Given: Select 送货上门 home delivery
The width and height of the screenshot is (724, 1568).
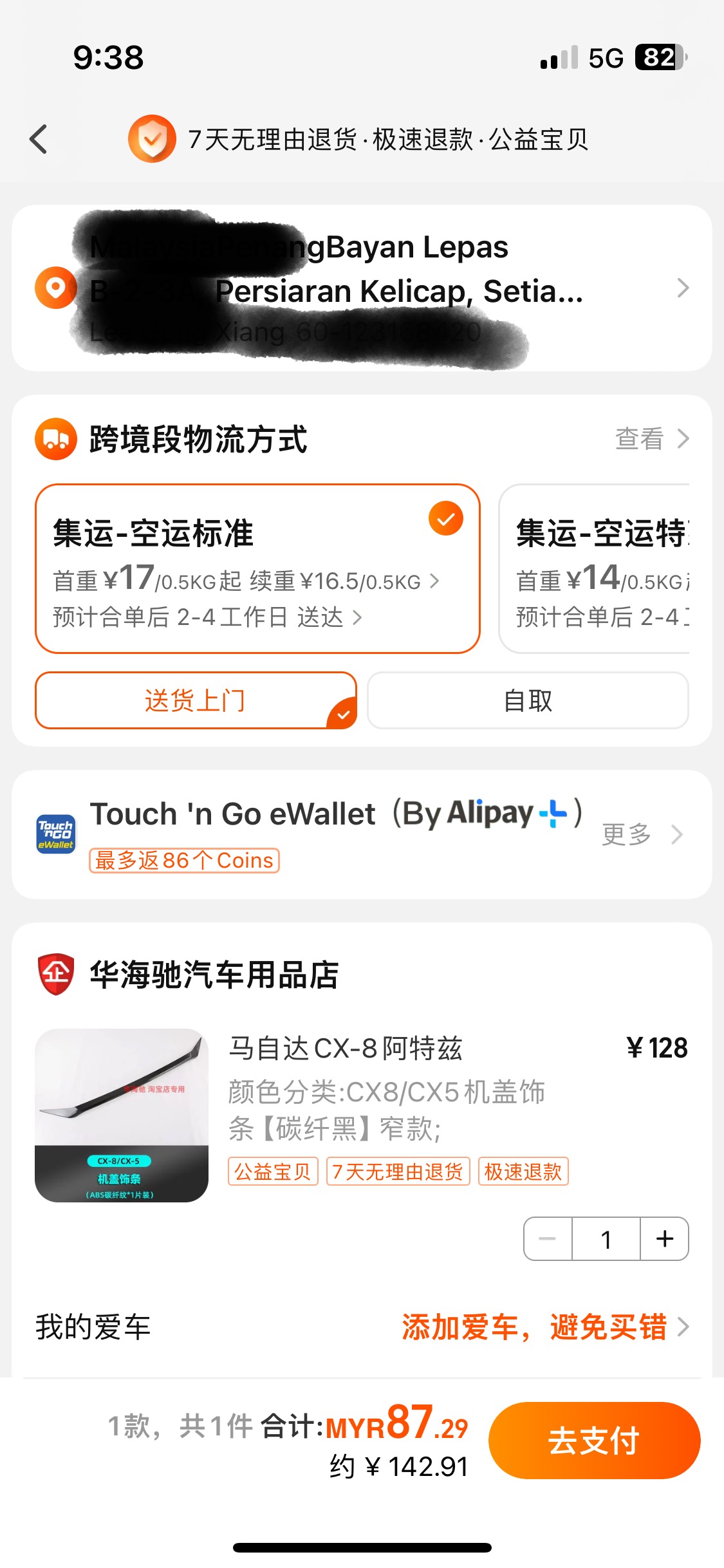Looking at the screenshot, I should pyautogui.click(x=196, y=700).
